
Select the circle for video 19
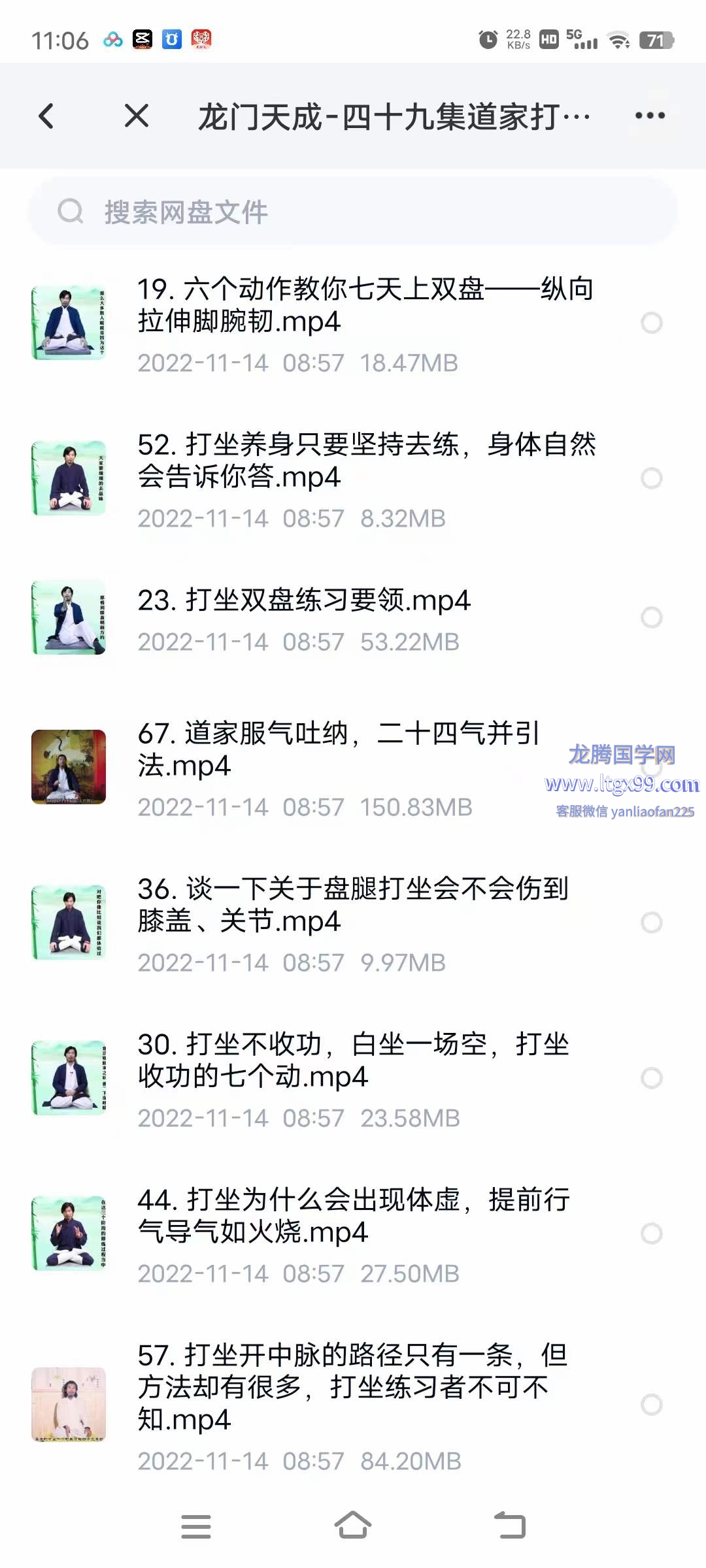[x=651, y=323]
